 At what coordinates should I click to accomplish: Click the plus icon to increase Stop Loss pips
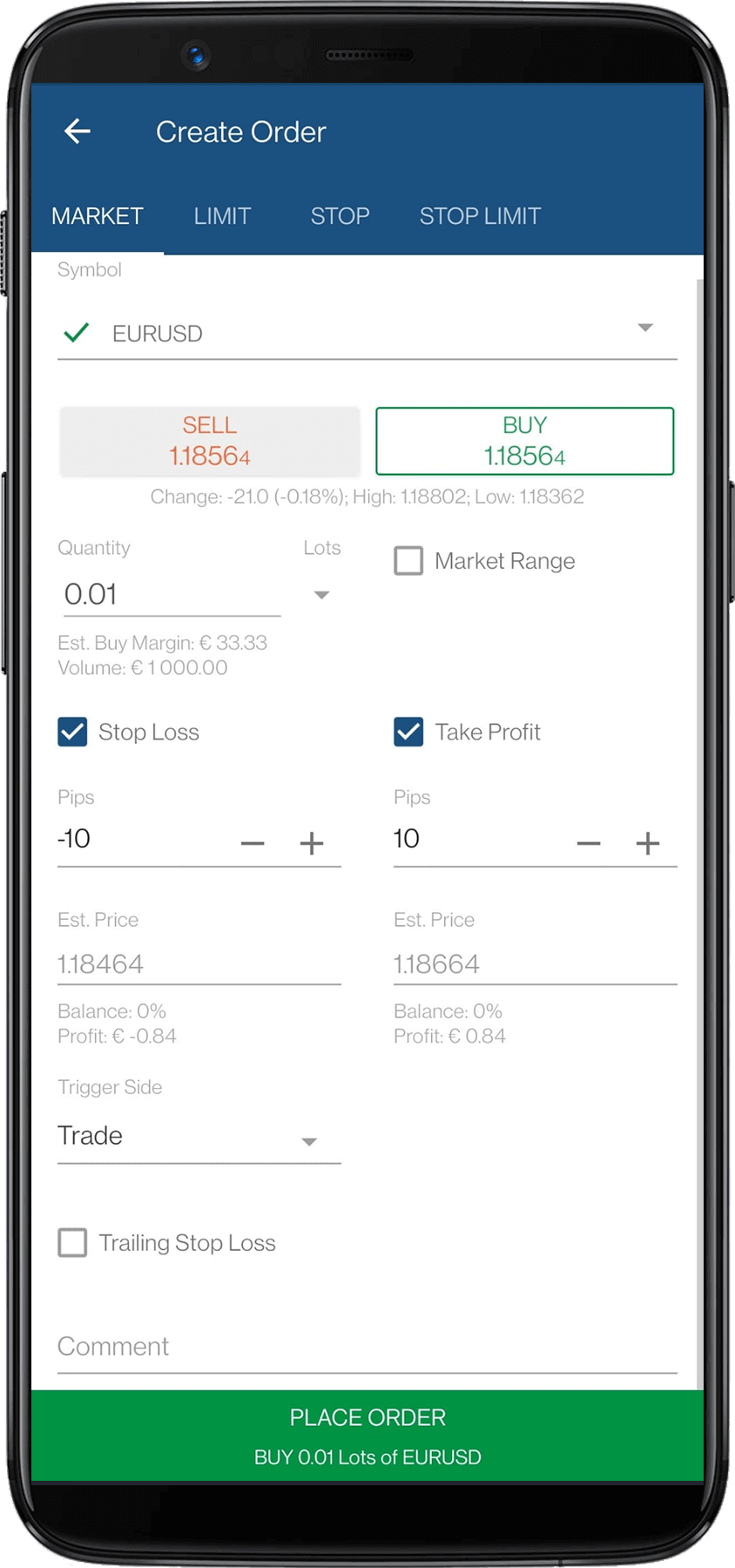[312, 843]
